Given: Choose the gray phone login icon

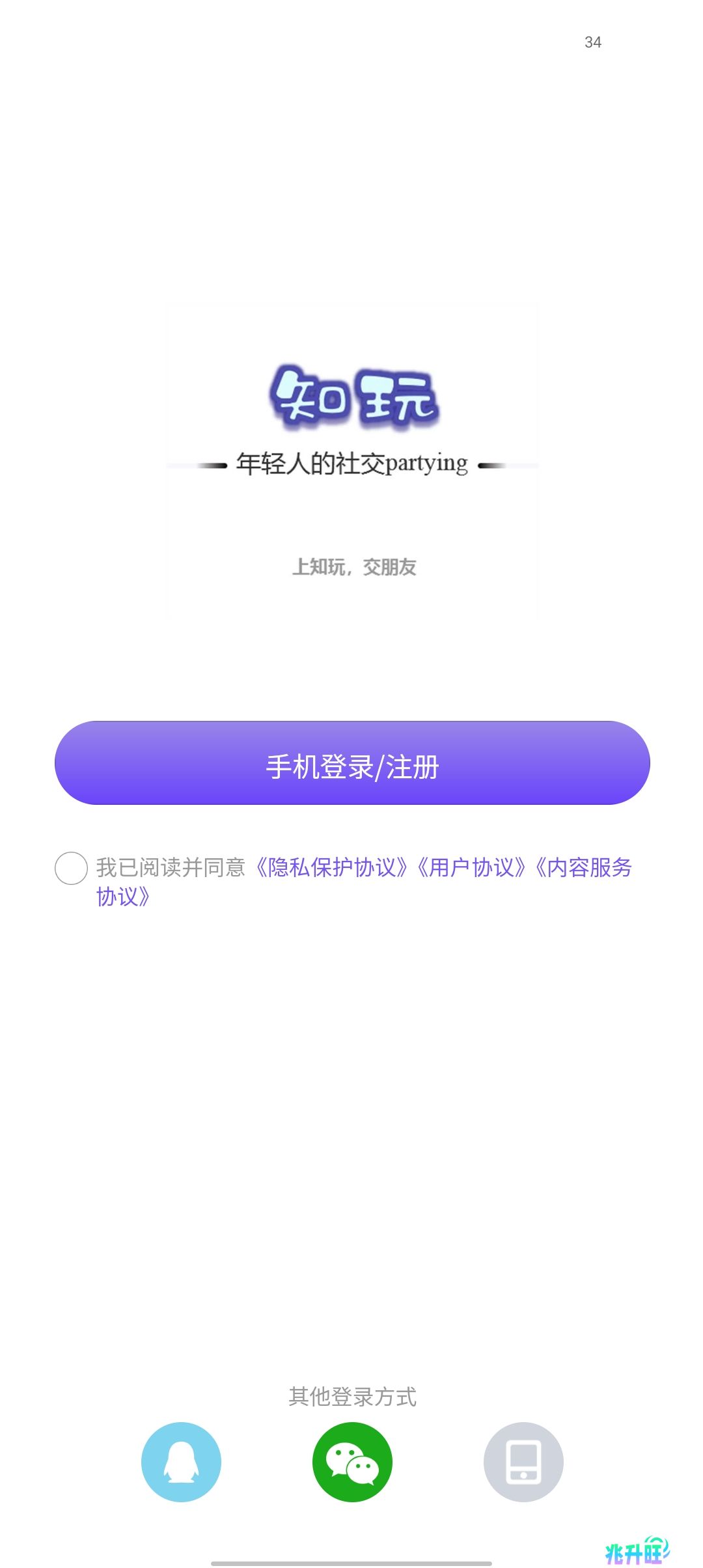Looking at the screenshot, I should [x=523, y=1462].
